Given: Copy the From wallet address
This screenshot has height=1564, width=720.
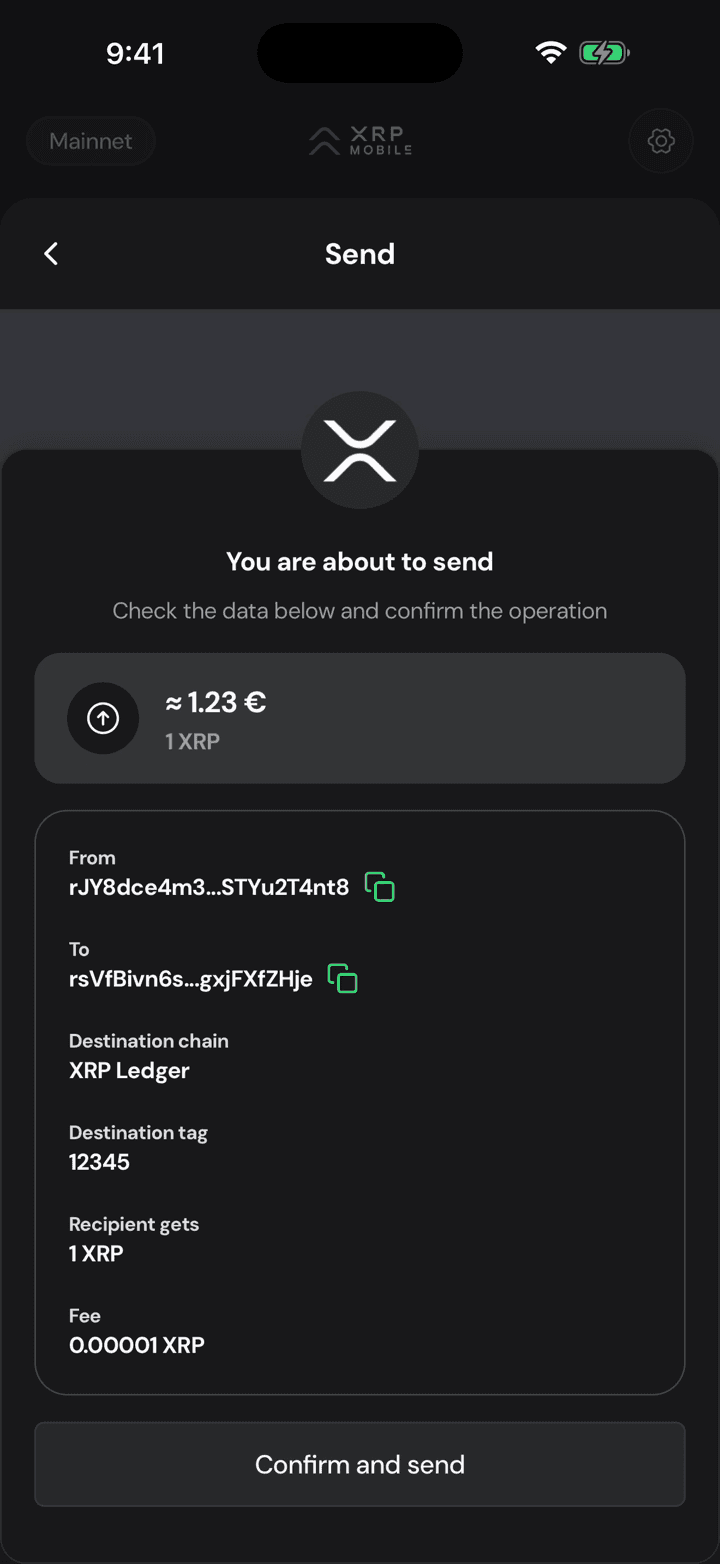Looking at the screenshot, I should (x=380, y=887).
